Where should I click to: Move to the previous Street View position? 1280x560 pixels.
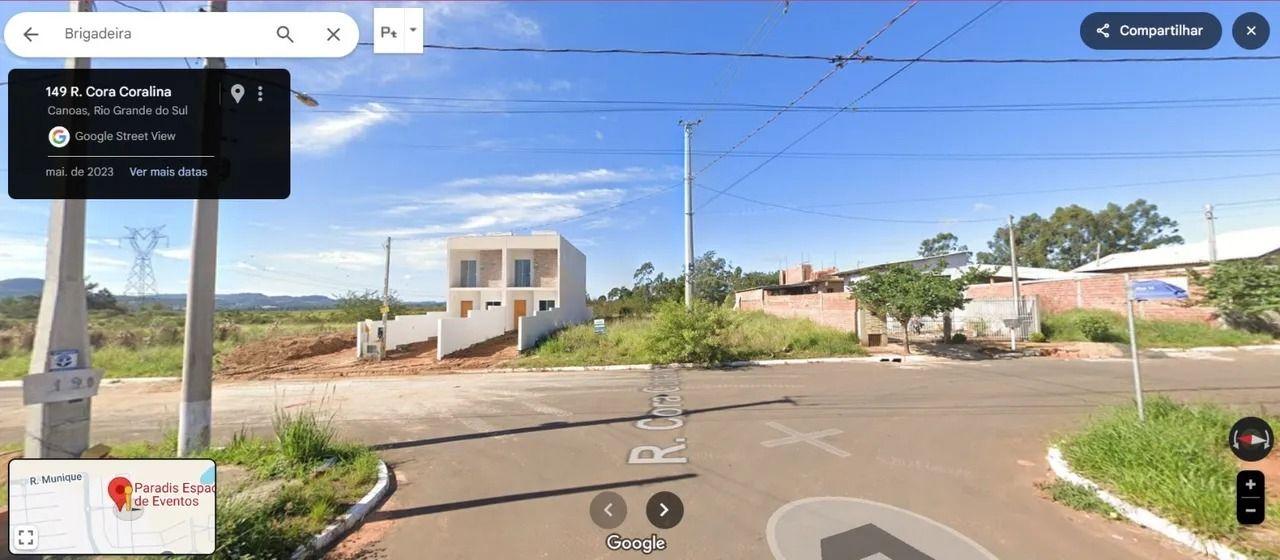tap(608, 510)
